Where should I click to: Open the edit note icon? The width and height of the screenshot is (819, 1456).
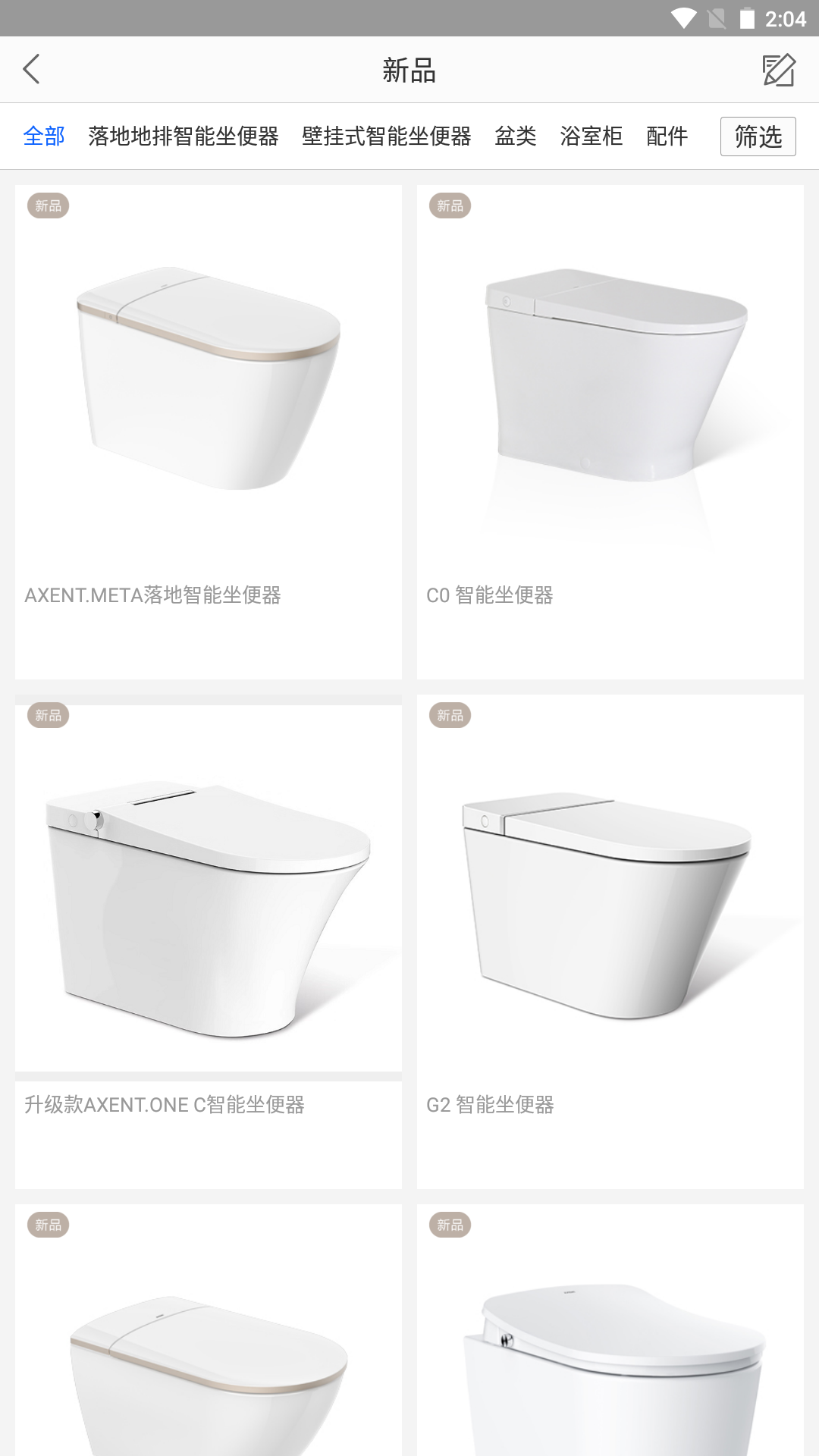778,71
